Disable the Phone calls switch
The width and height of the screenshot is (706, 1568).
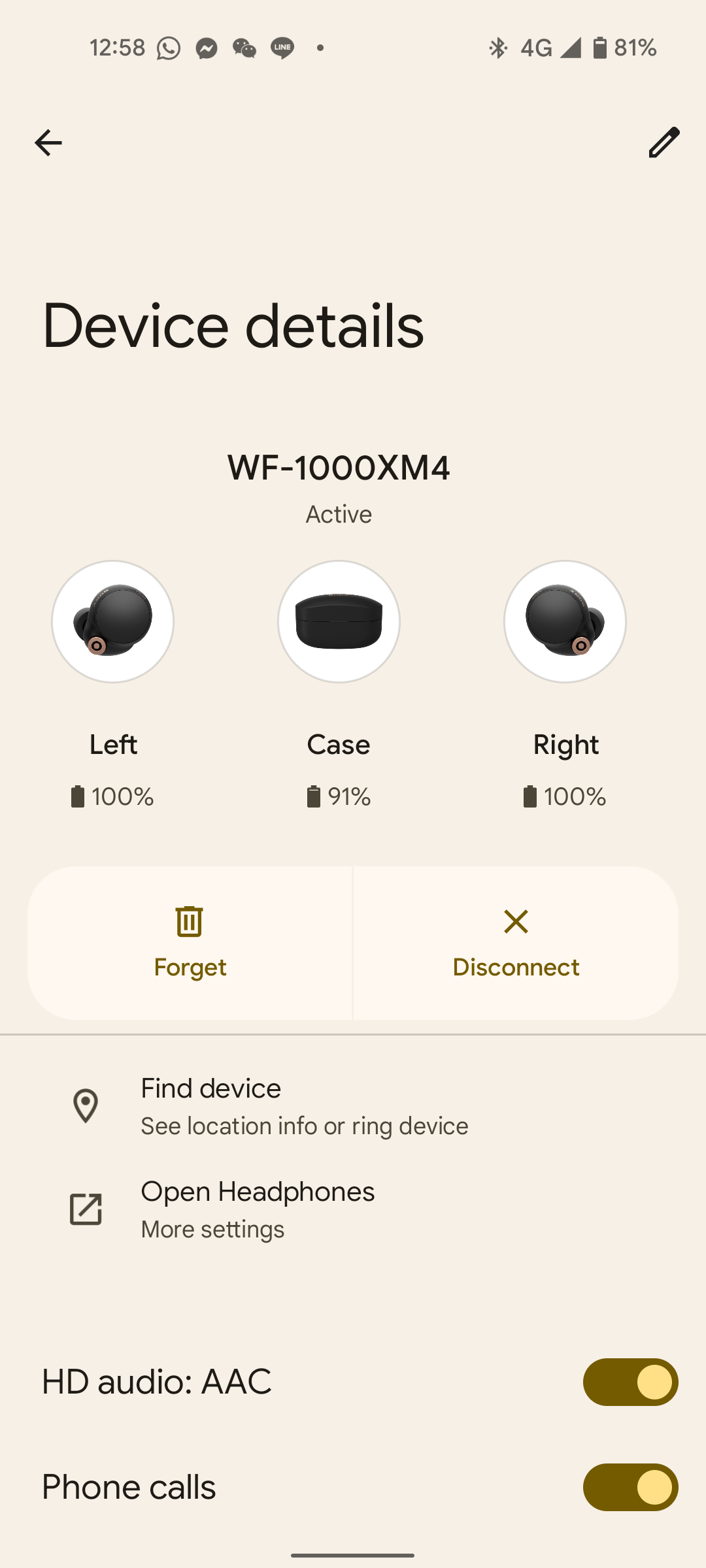[x=630, y=1487]
